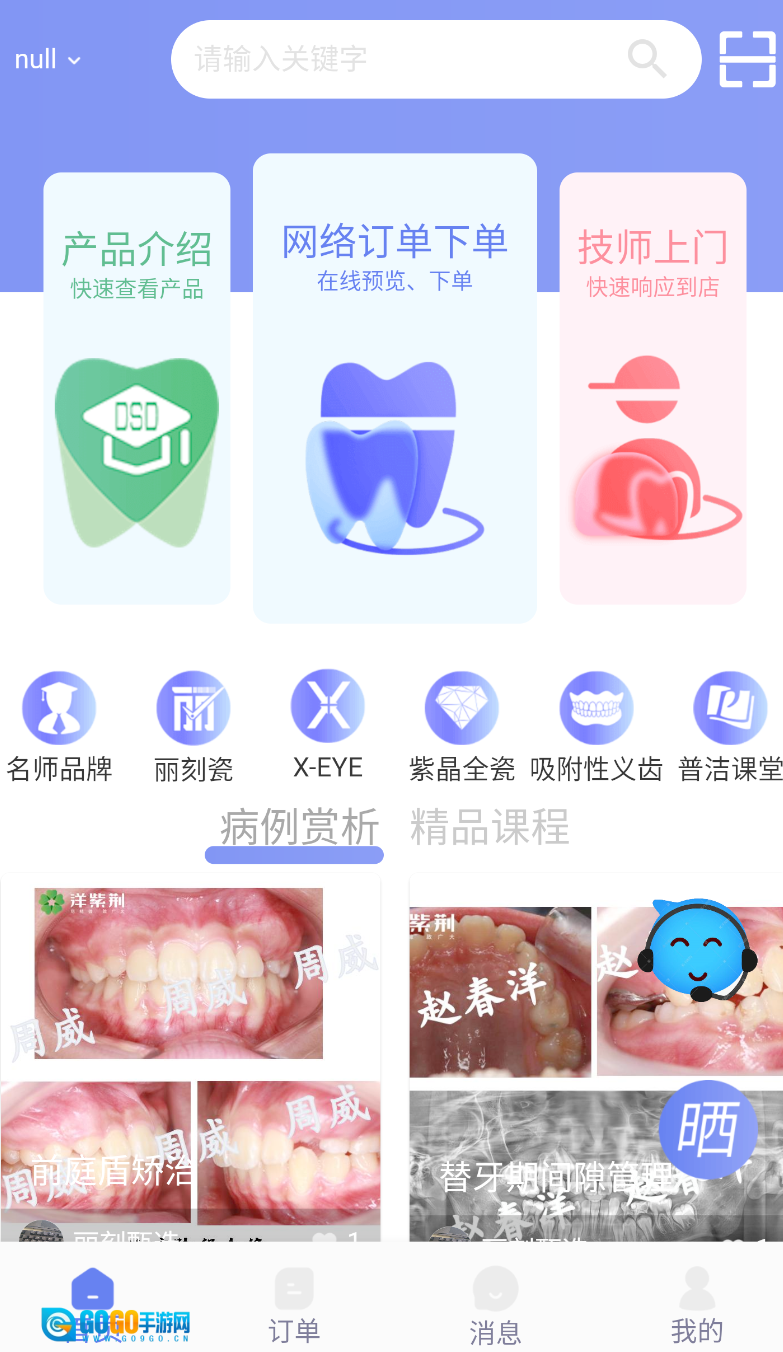
Task: Open 紫晶全瓷 via its diamond icon
Action: click(x=462, y=707)
